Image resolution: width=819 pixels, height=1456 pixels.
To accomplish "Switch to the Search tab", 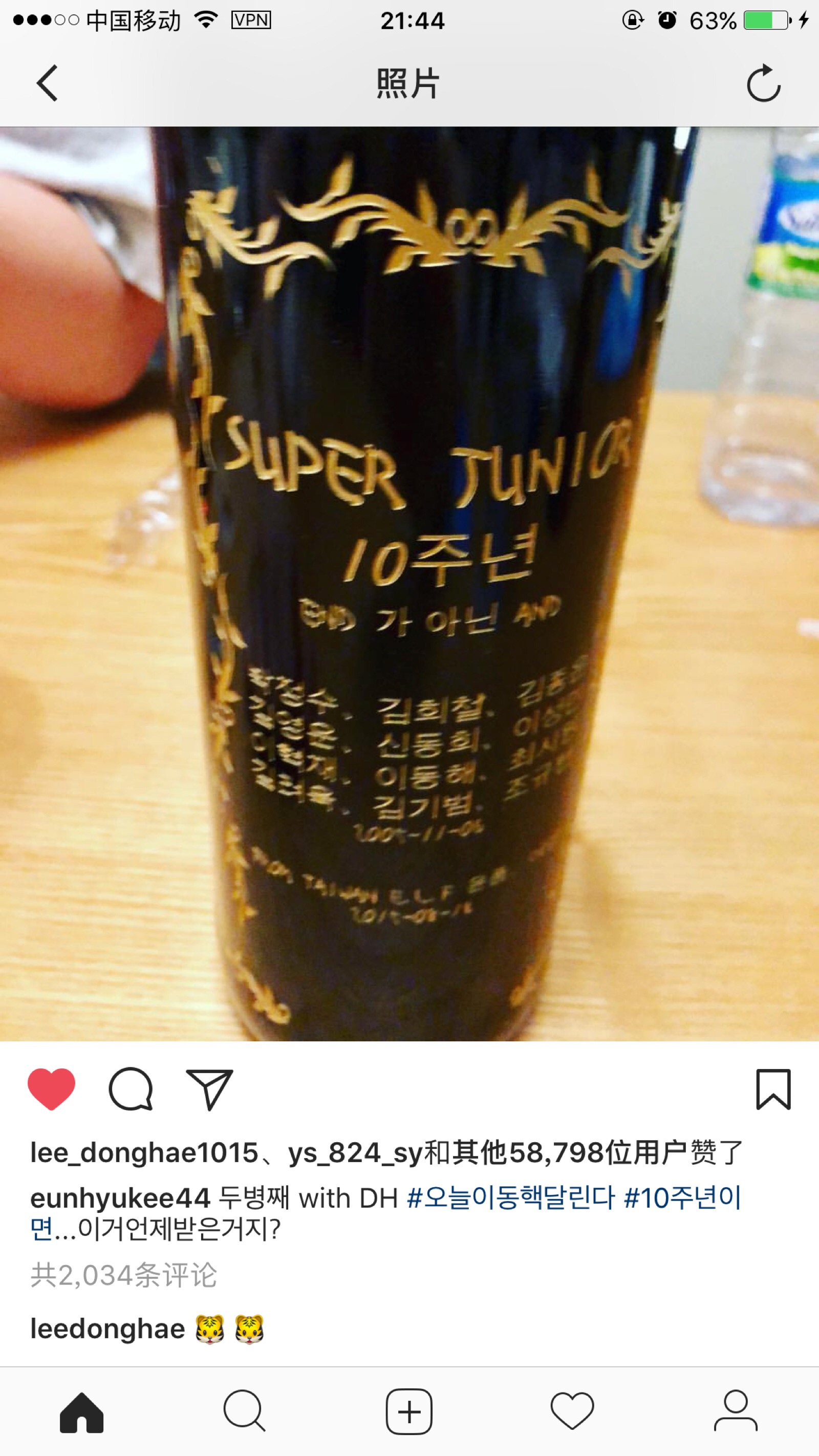I will pyautogui.click(x=244, y=1412).
